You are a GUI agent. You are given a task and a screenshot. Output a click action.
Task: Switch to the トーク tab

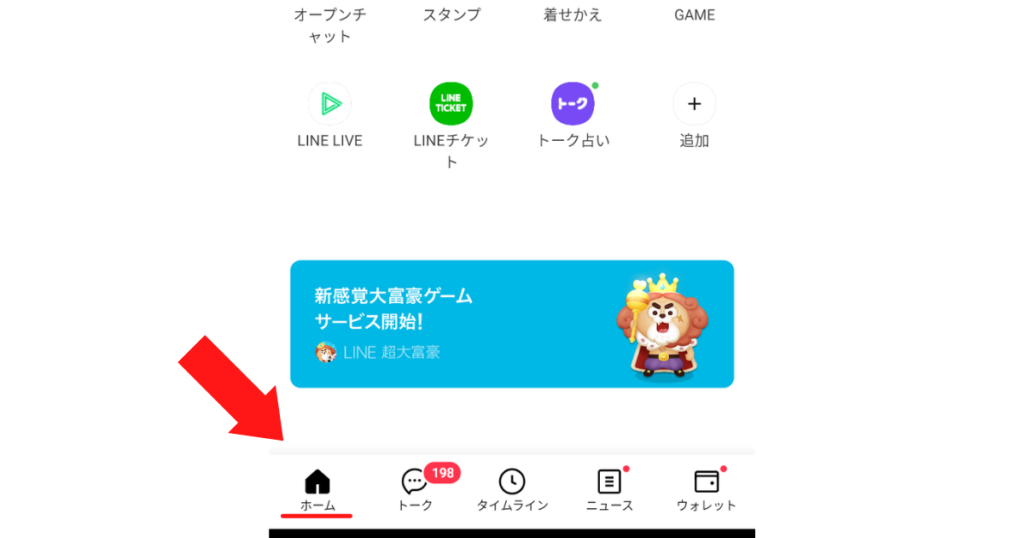tap(415, 490)
